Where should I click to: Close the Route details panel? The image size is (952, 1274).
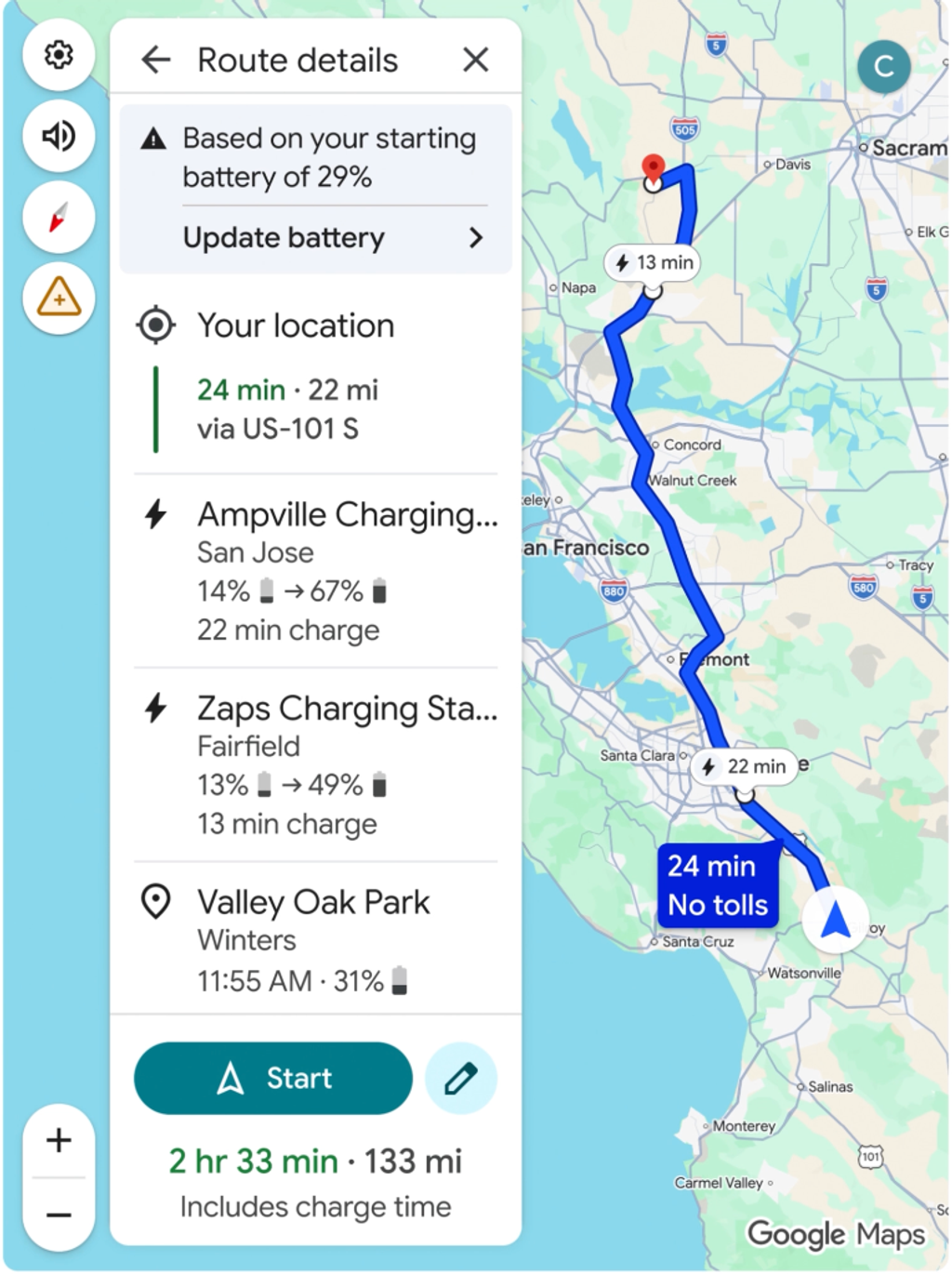coord(475,60)
